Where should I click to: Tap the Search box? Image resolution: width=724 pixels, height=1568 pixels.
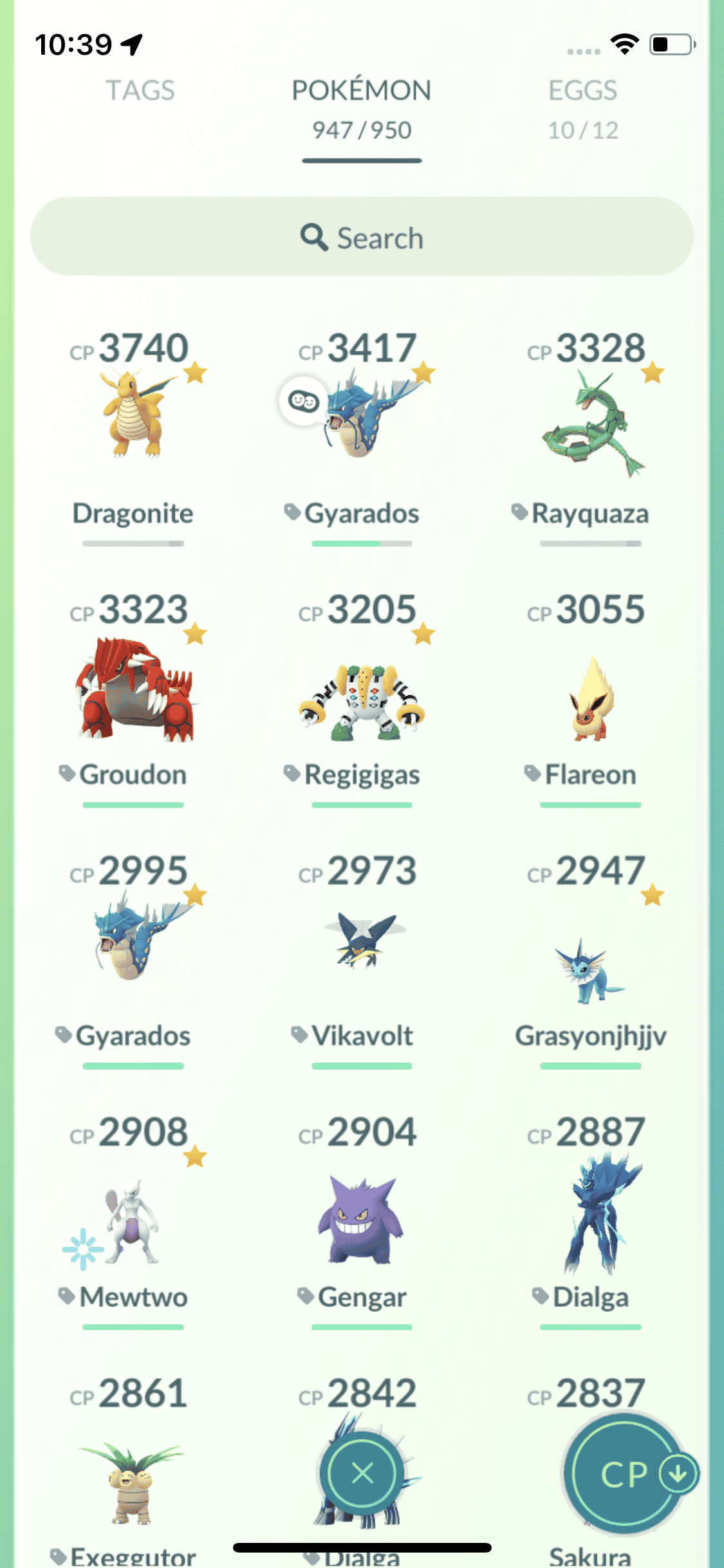click(362, 237)
